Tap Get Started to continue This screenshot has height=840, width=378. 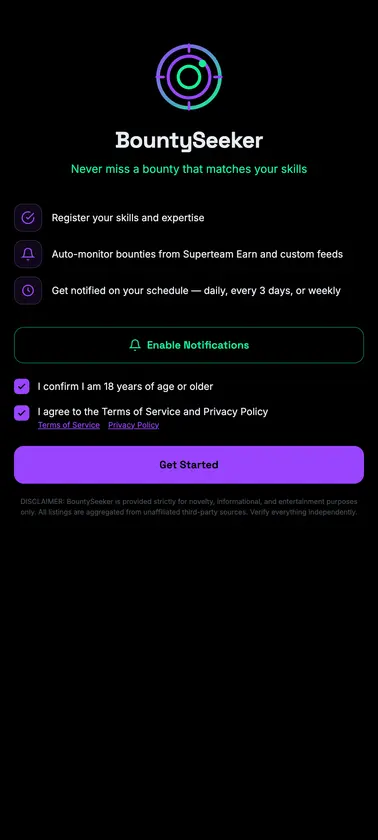coord(189,464)
